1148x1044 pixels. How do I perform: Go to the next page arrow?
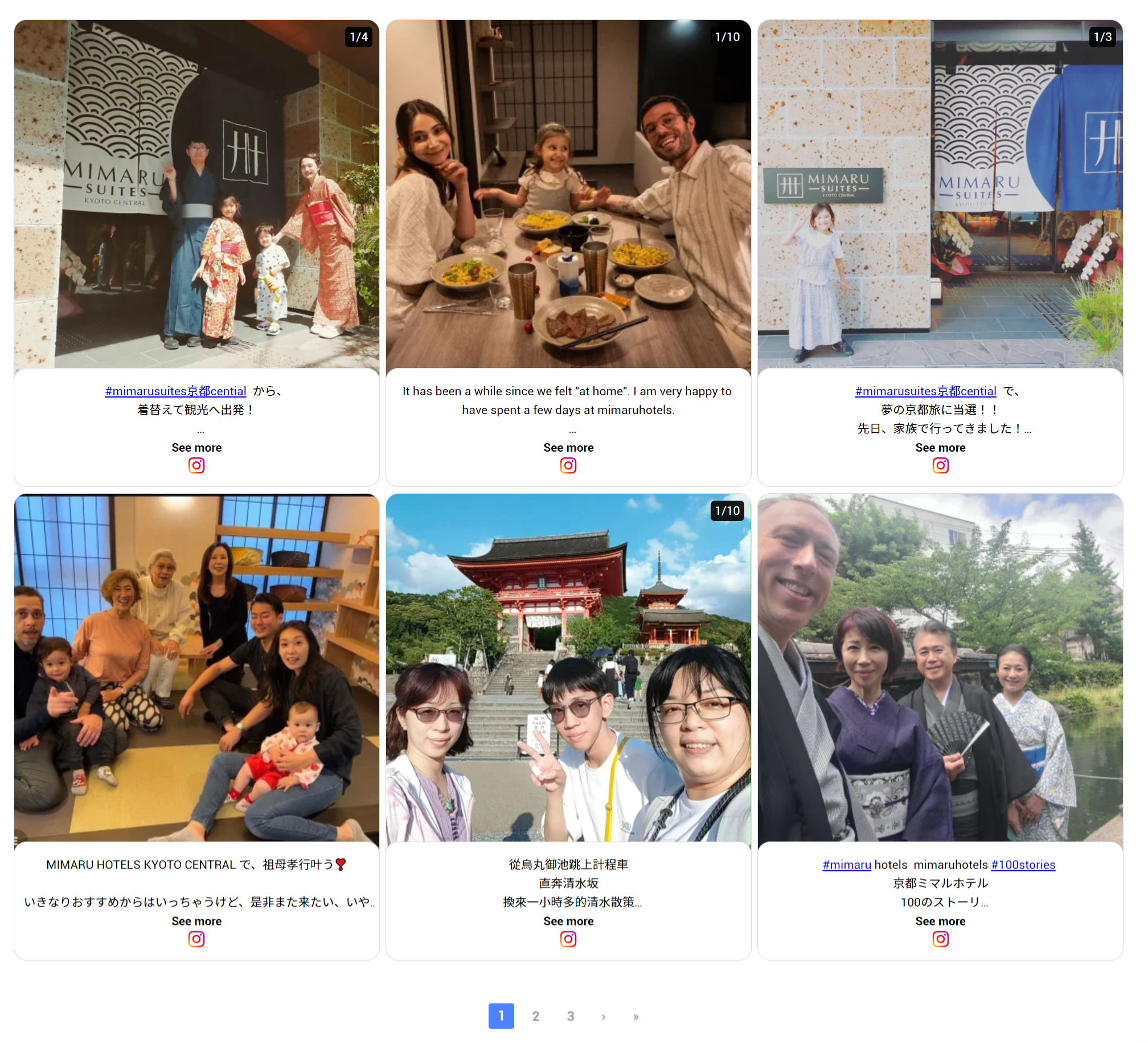pyautogui.click(x=604, y=1016)
